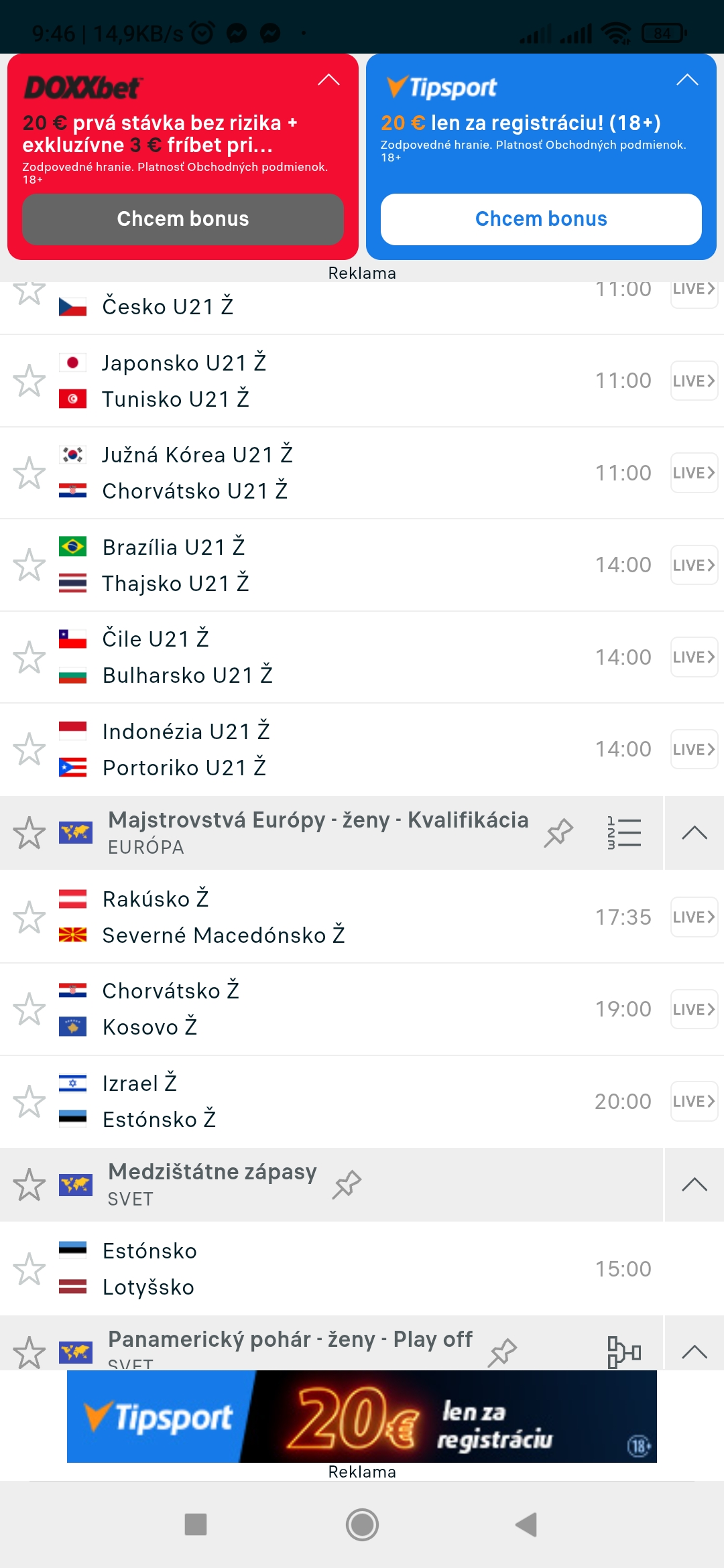
Task: Open the playoff bracket for Panamerický pohár
Action: click(x=624, y=1352)
